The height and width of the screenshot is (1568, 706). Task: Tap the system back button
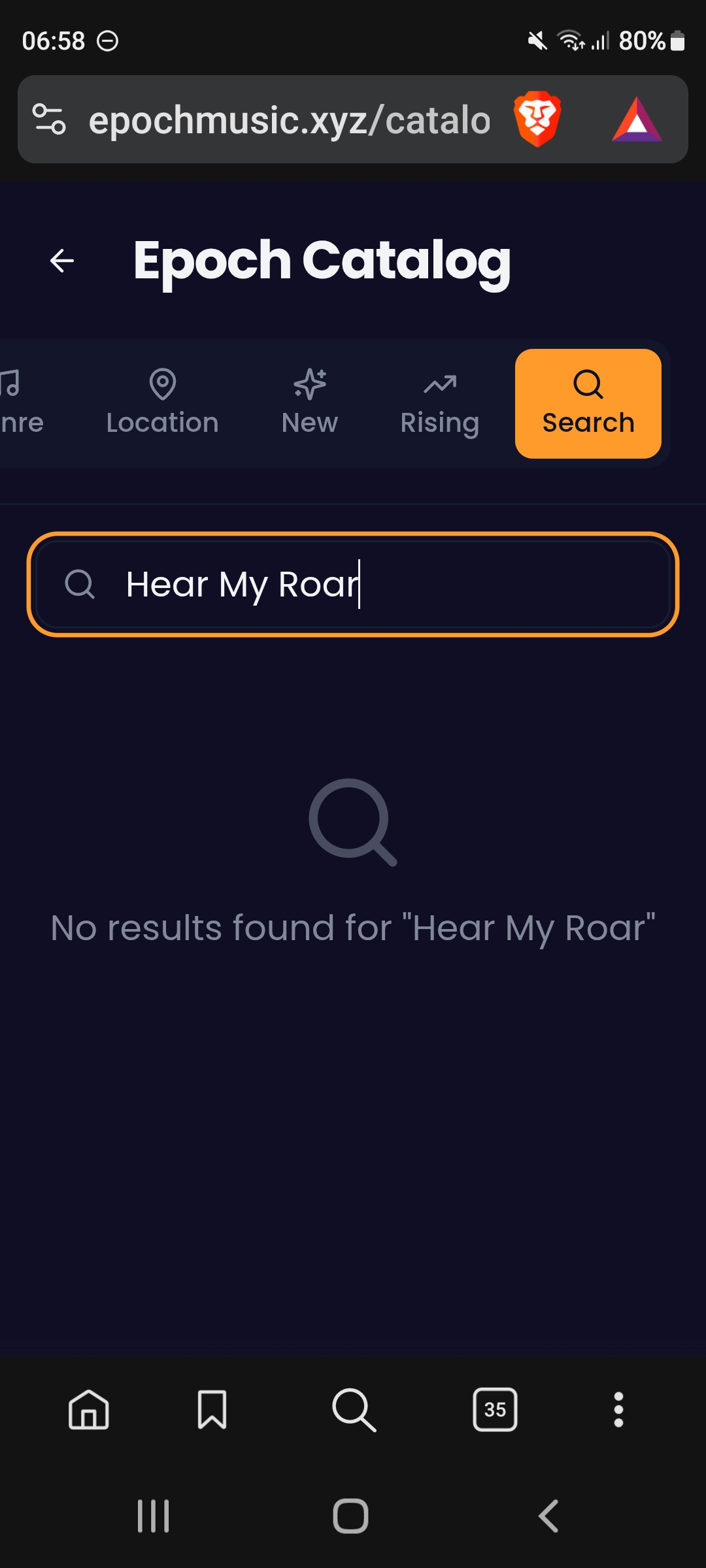(x=548, y=1516)
